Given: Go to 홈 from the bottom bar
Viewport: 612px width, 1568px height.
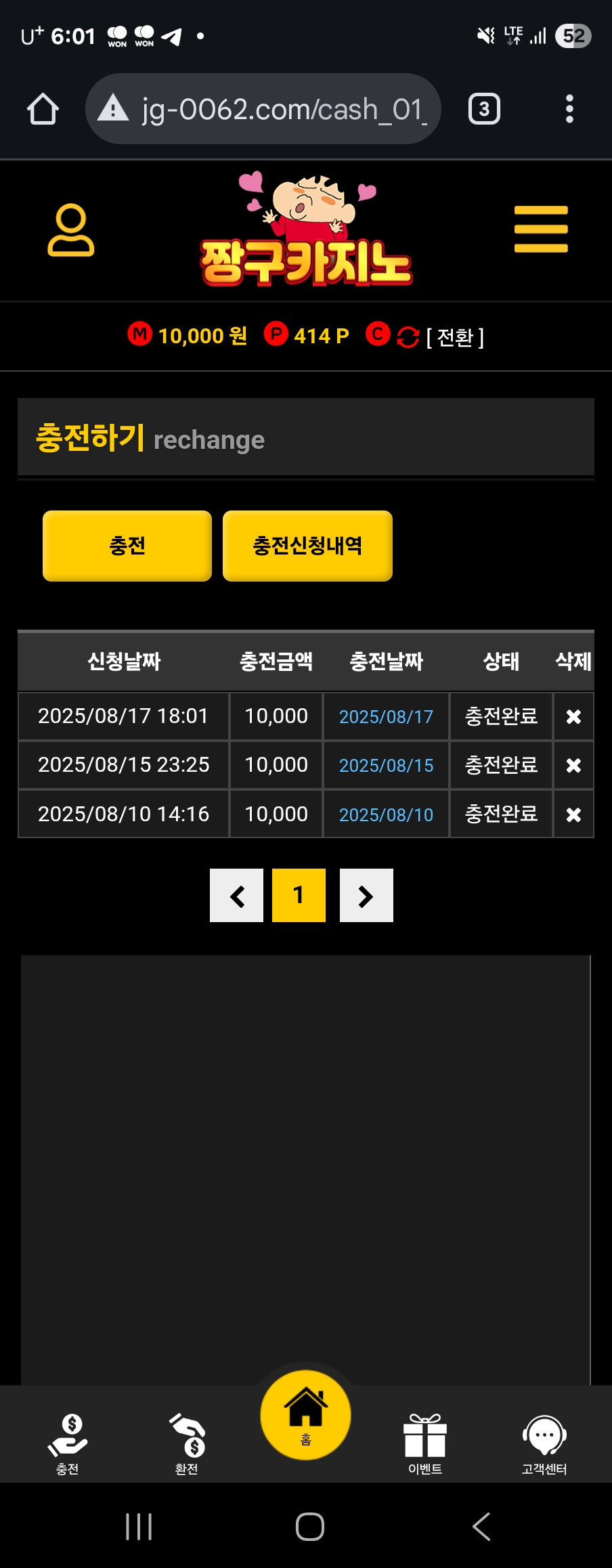Looking at the screenshot, I should click(x=306, y=1415).
